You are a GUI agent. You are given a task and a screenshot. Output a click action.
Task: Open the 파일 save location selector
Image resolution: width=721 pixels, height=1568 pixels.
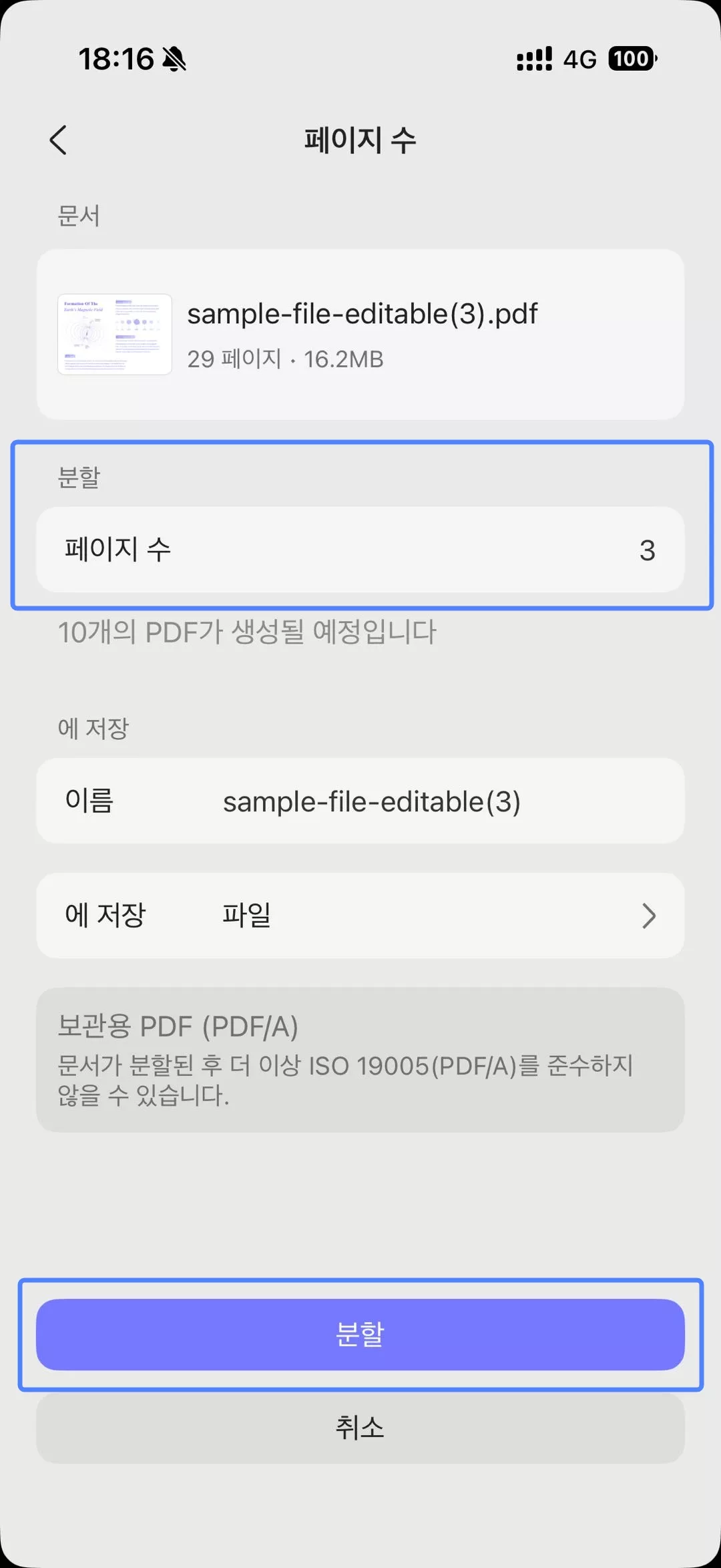coord(360,916)
